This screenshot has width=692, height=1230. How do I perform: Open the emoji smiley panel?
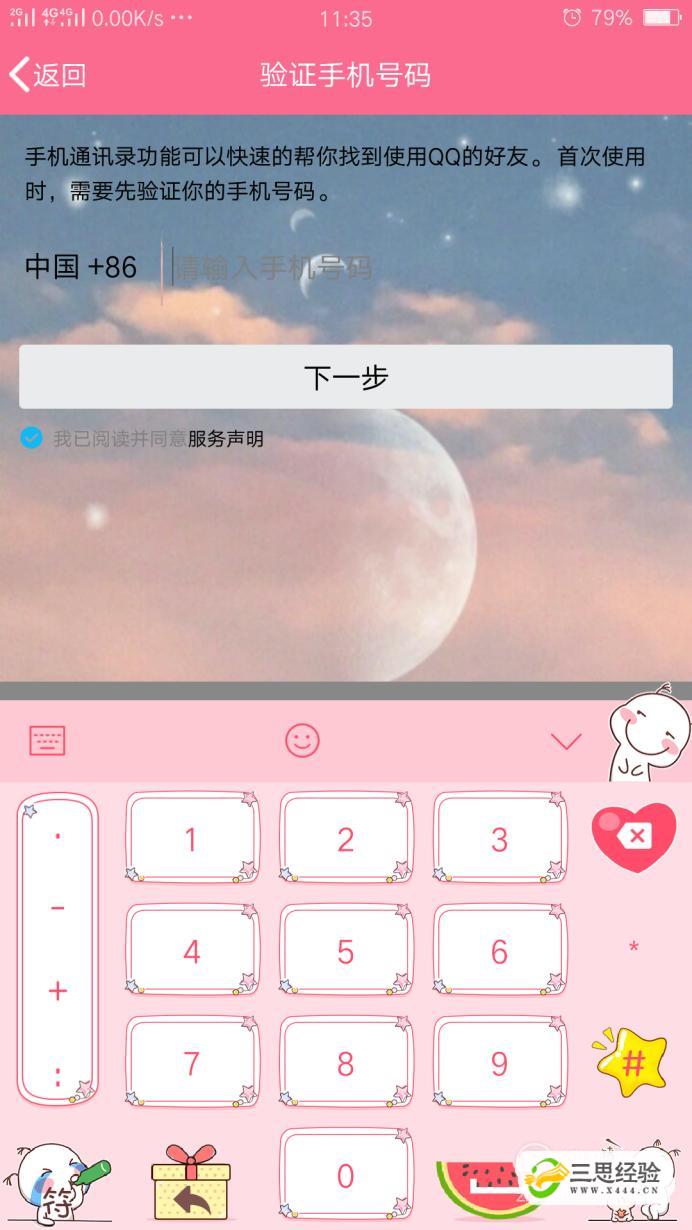tap(302, 741)
